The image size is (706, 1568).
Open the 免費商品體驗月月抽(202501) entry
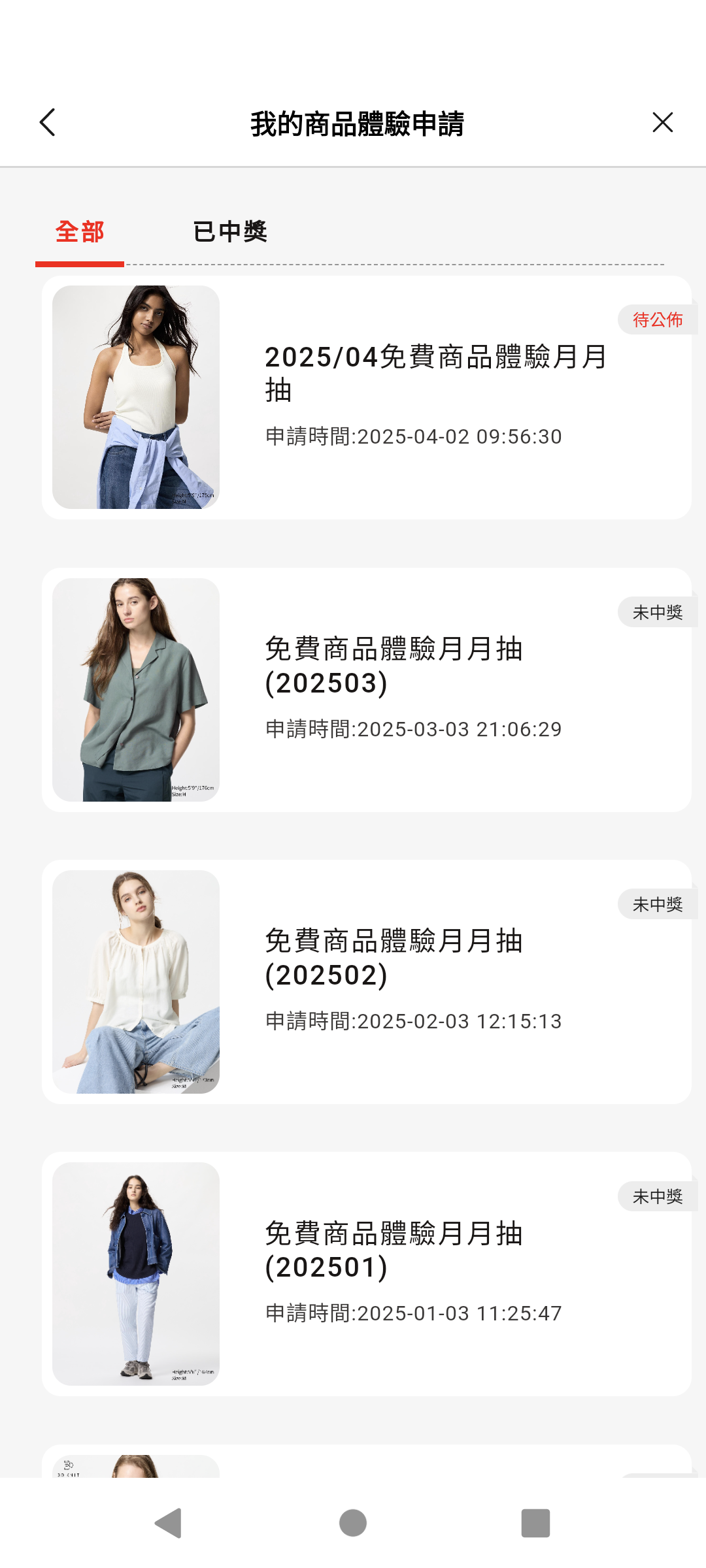(367, 1274)
